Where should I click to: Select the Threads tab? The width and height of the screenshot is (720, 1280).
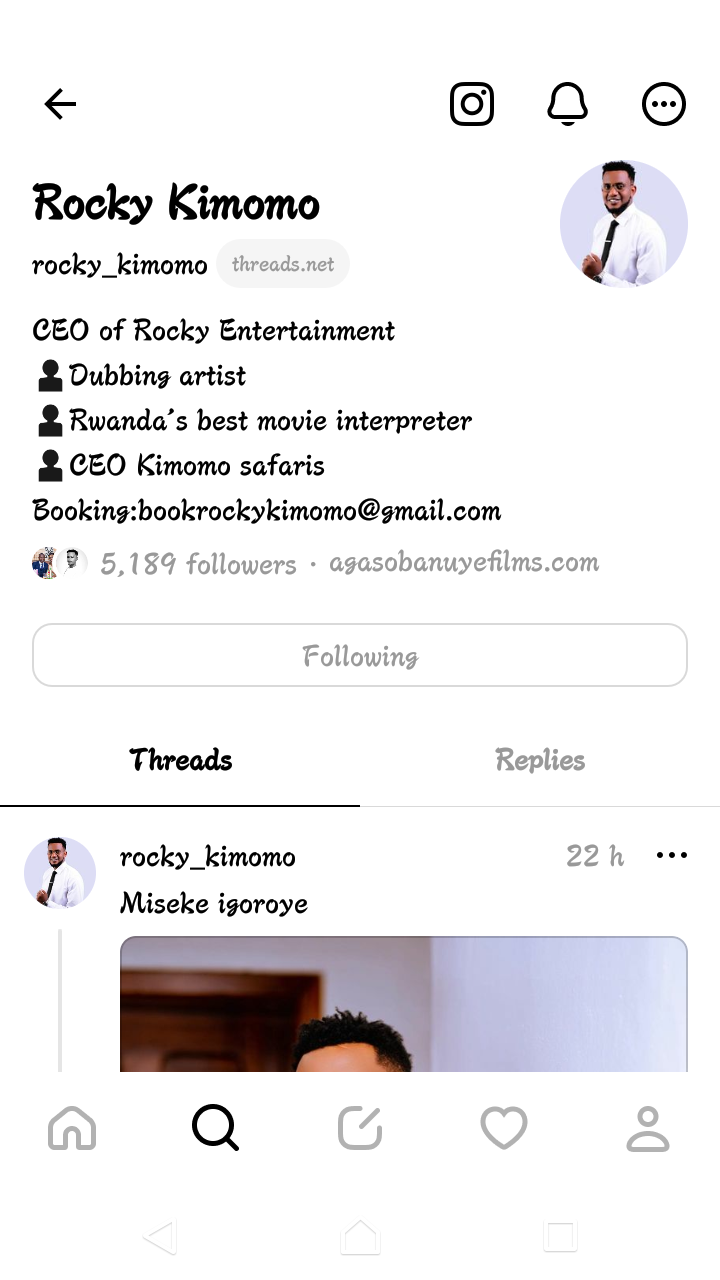point(180,761)
